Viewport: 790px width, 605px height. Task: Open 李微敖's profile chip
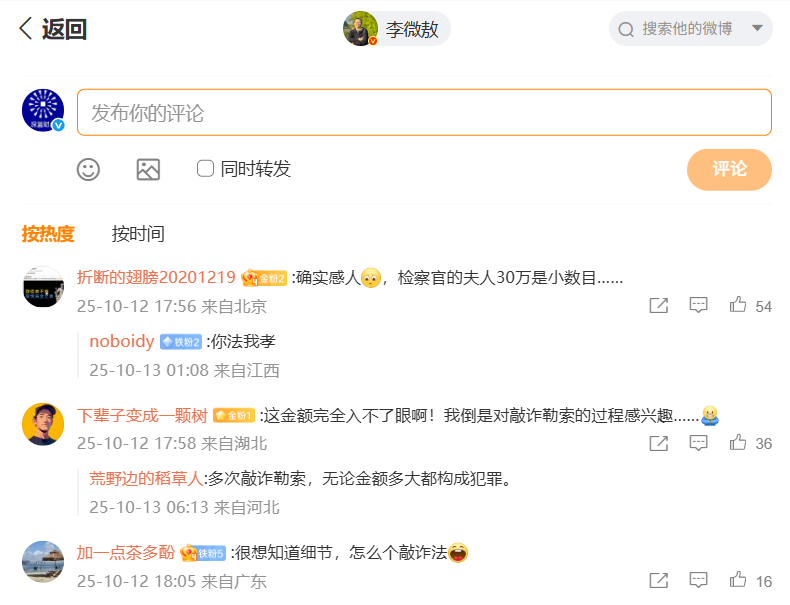(396, 29)
